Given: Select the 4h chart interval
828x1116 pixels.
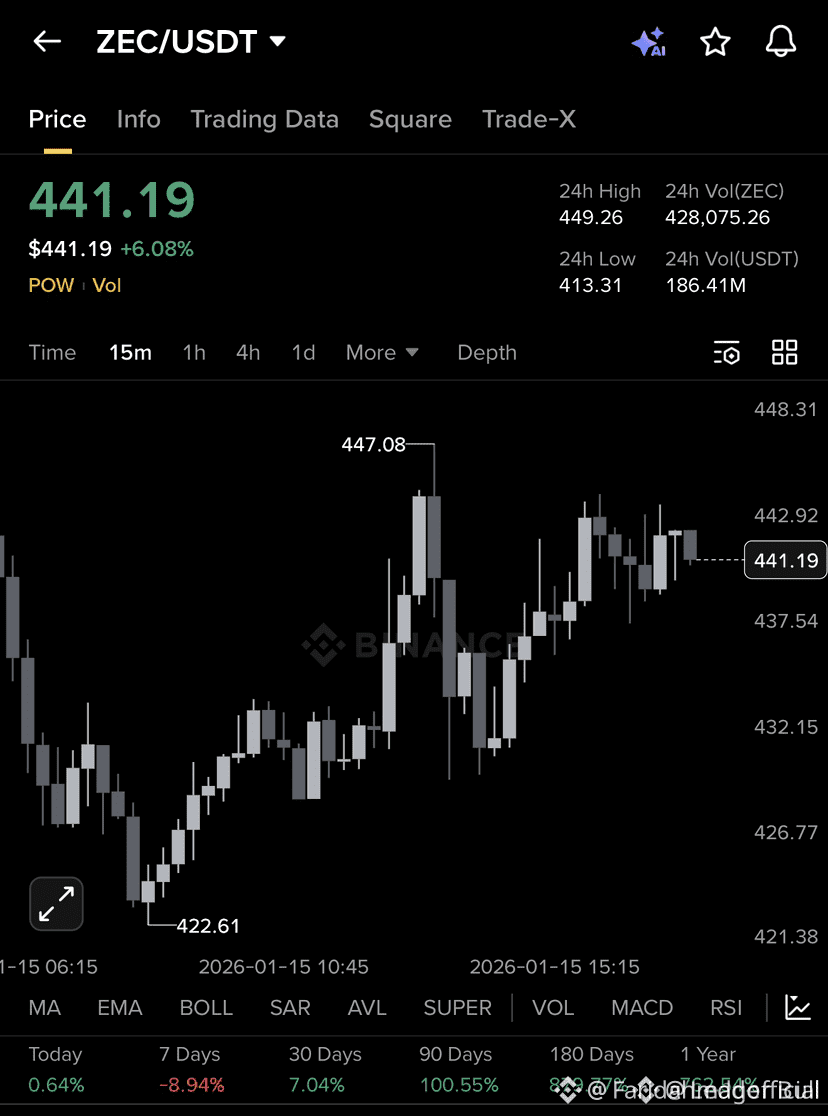Looking at the screenshot, I should pos(248,352).
